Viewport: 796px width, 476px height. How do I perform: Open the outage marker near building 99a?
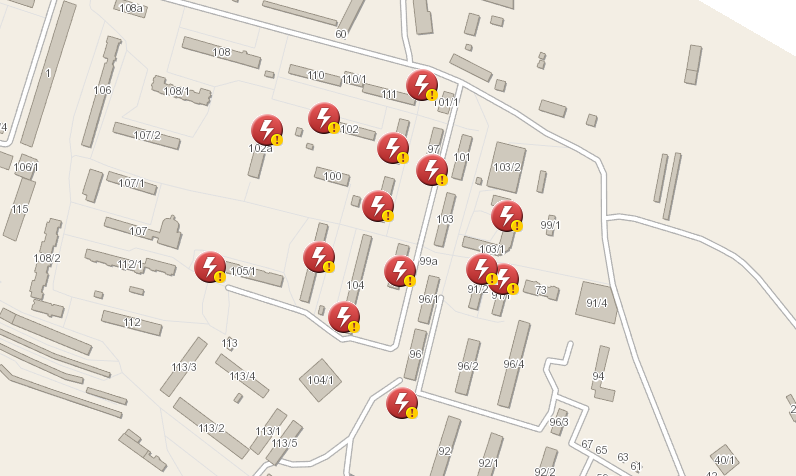(399, 271)
